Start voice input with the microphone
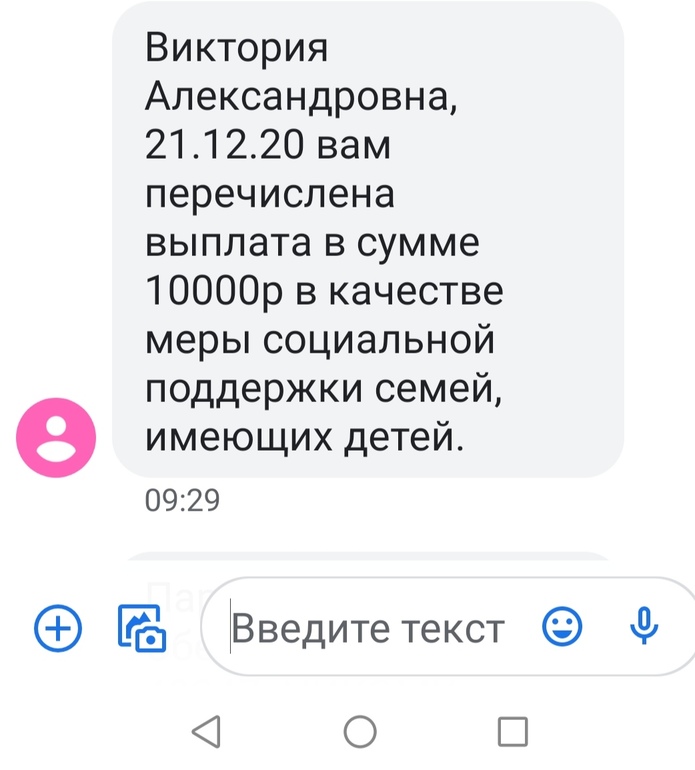 tap(644, 627)
